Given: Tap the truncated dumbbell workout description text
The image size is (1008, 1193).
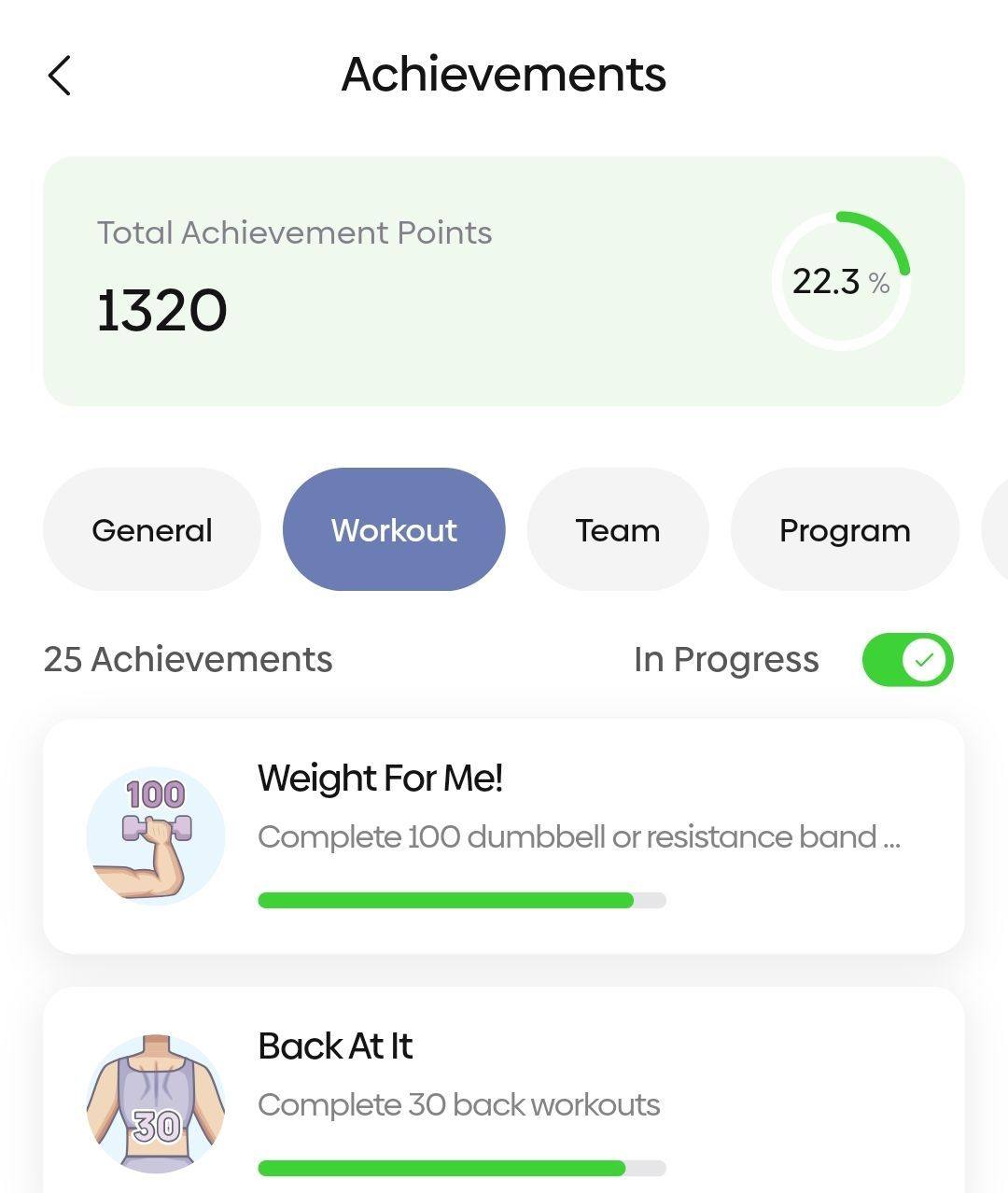Looking at the screenshot, I should pos(579,837).
